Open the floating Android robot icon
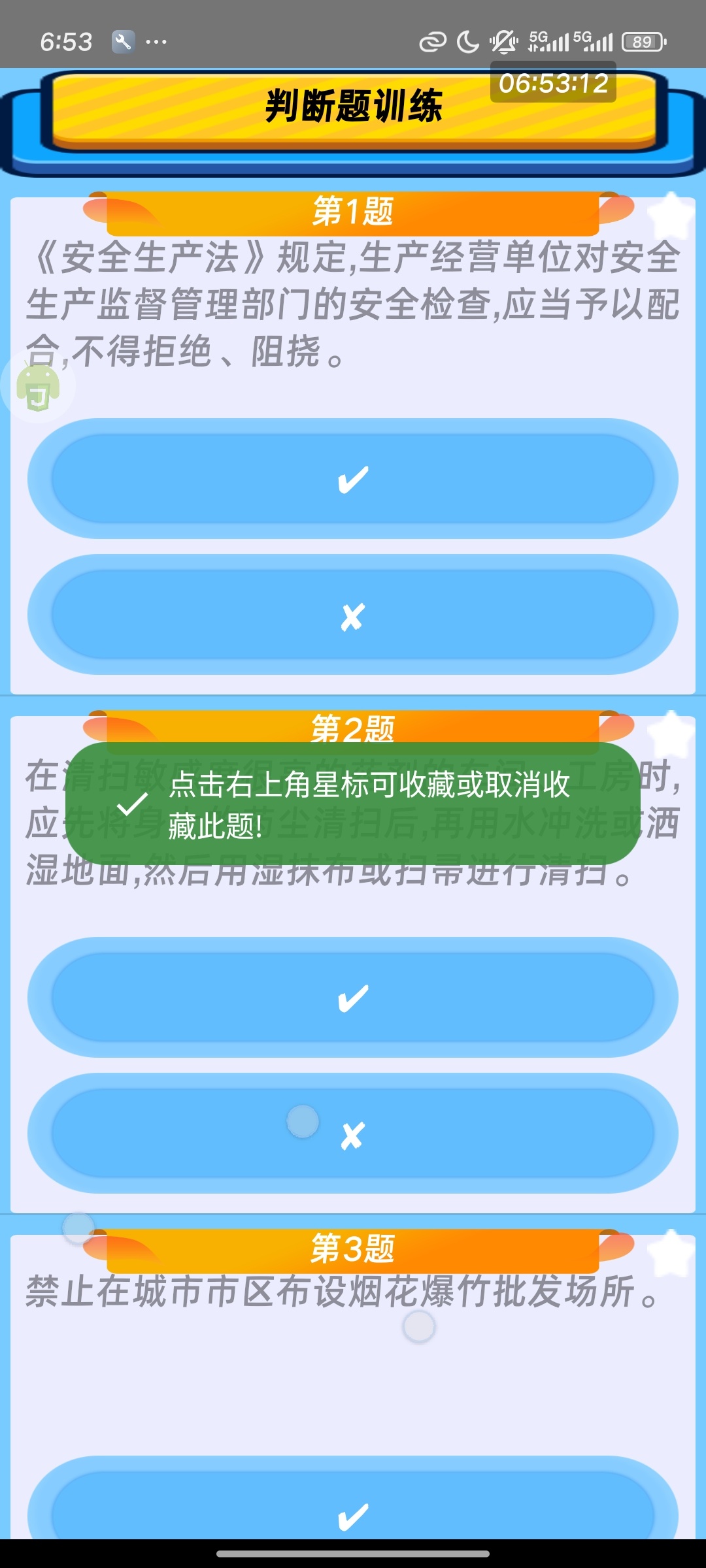This screenshot has width=706, height=1568. 39,387
